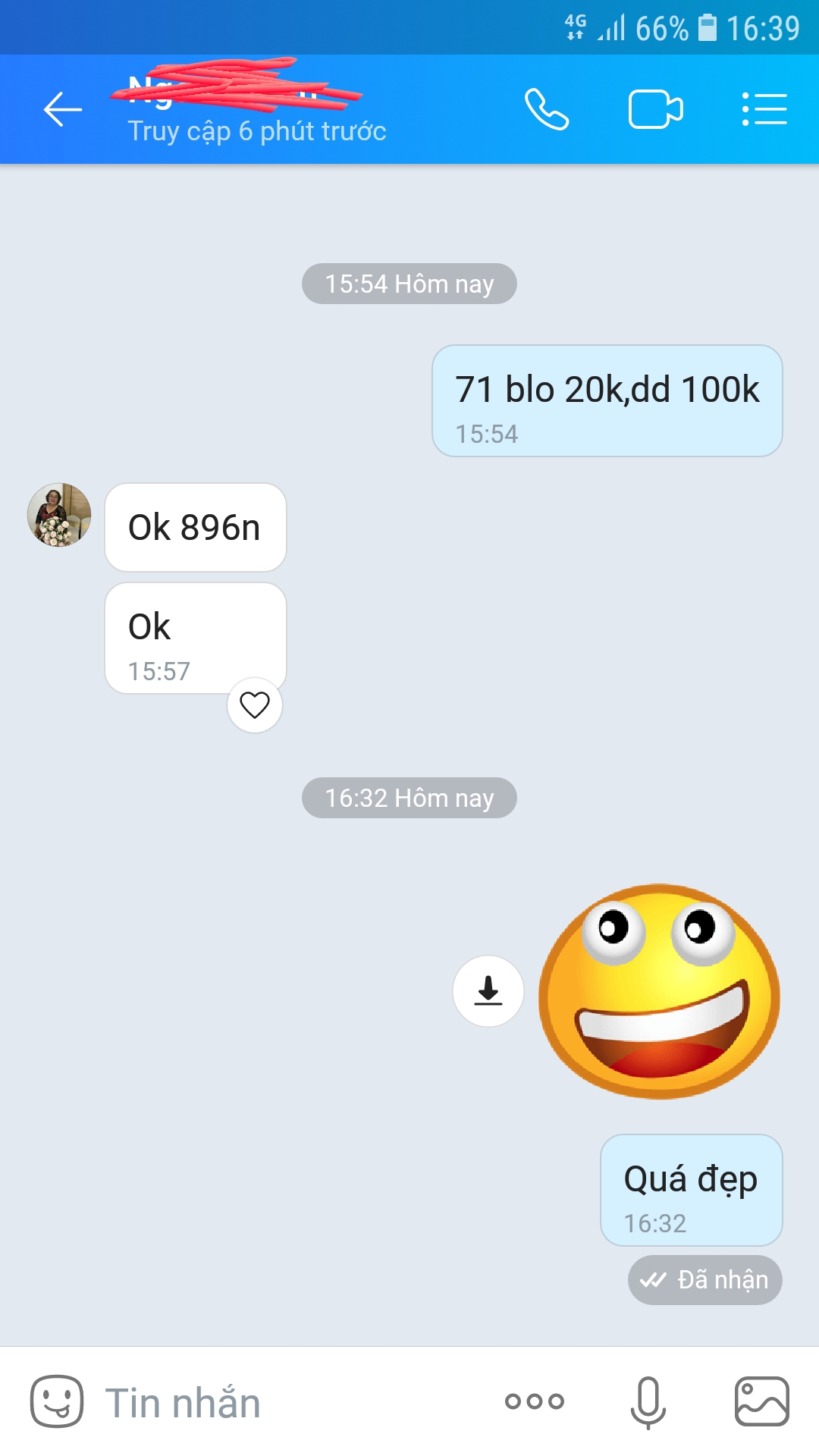Go back from this chat
The image size is (819, 1456).
62,110
